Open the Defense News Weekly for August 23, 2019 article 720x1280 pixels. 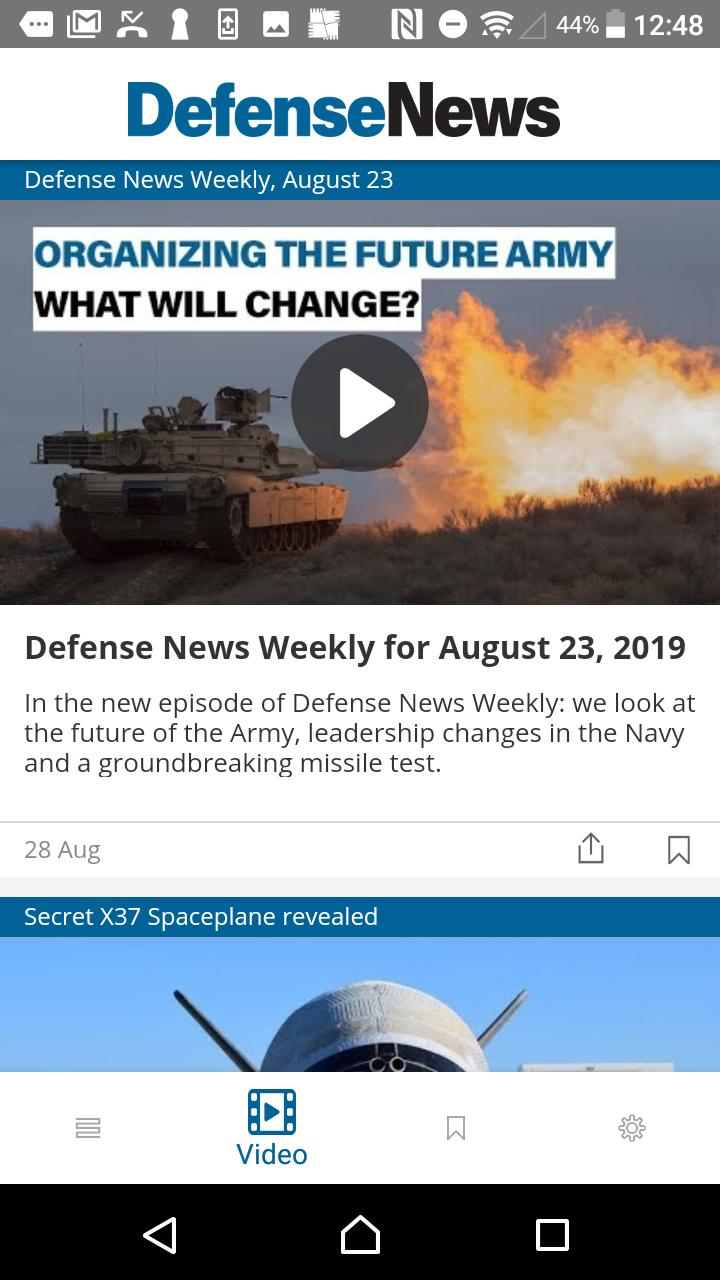355,647
